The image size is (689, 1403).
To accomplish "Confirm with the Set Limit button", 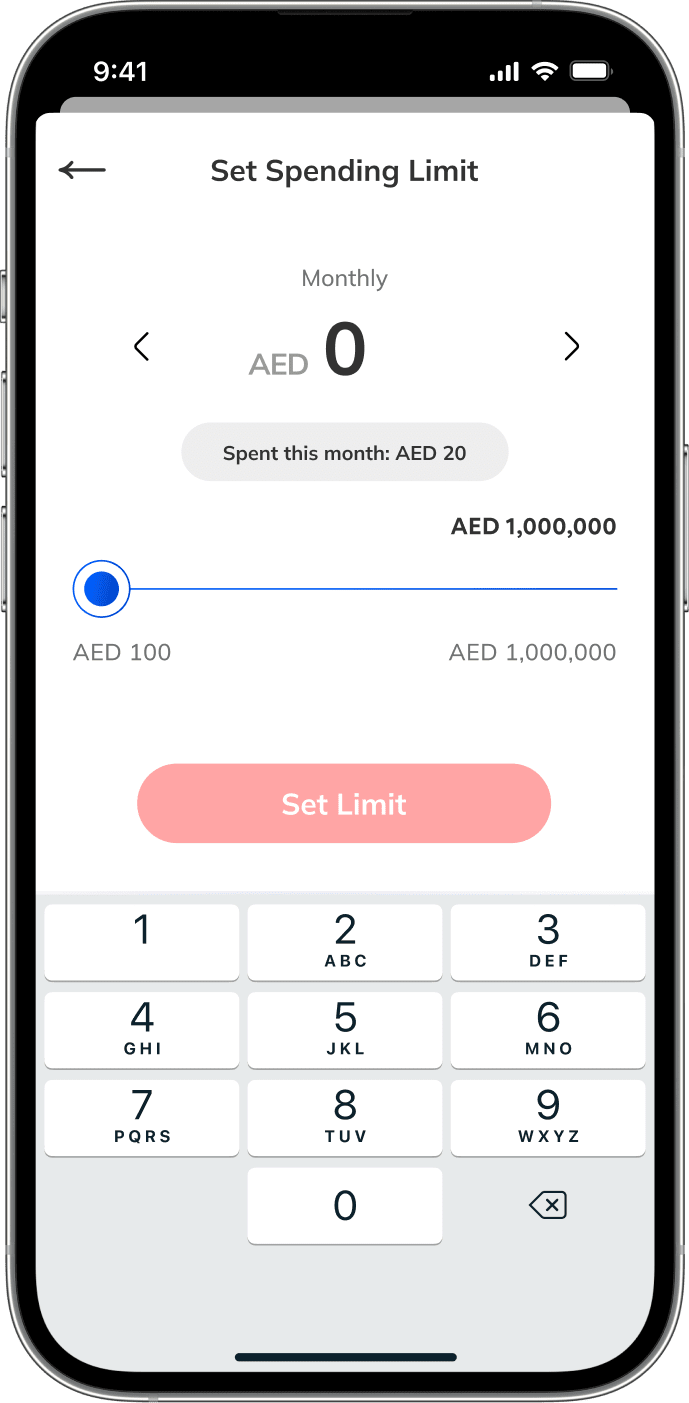I will click(x=344, y=804).
